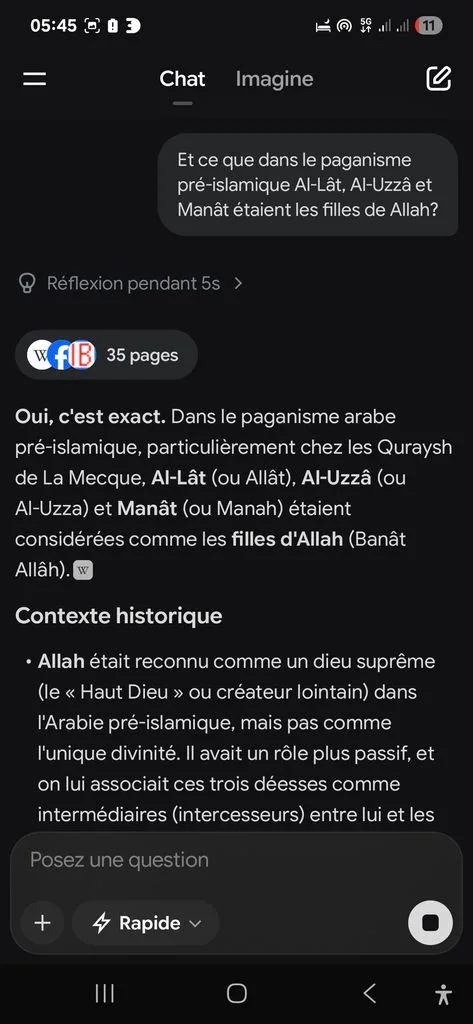Image resolution: width=473 pixels, height=1024 pixels.
Task: Open recent apps from navigation bar
Action: 105,994
